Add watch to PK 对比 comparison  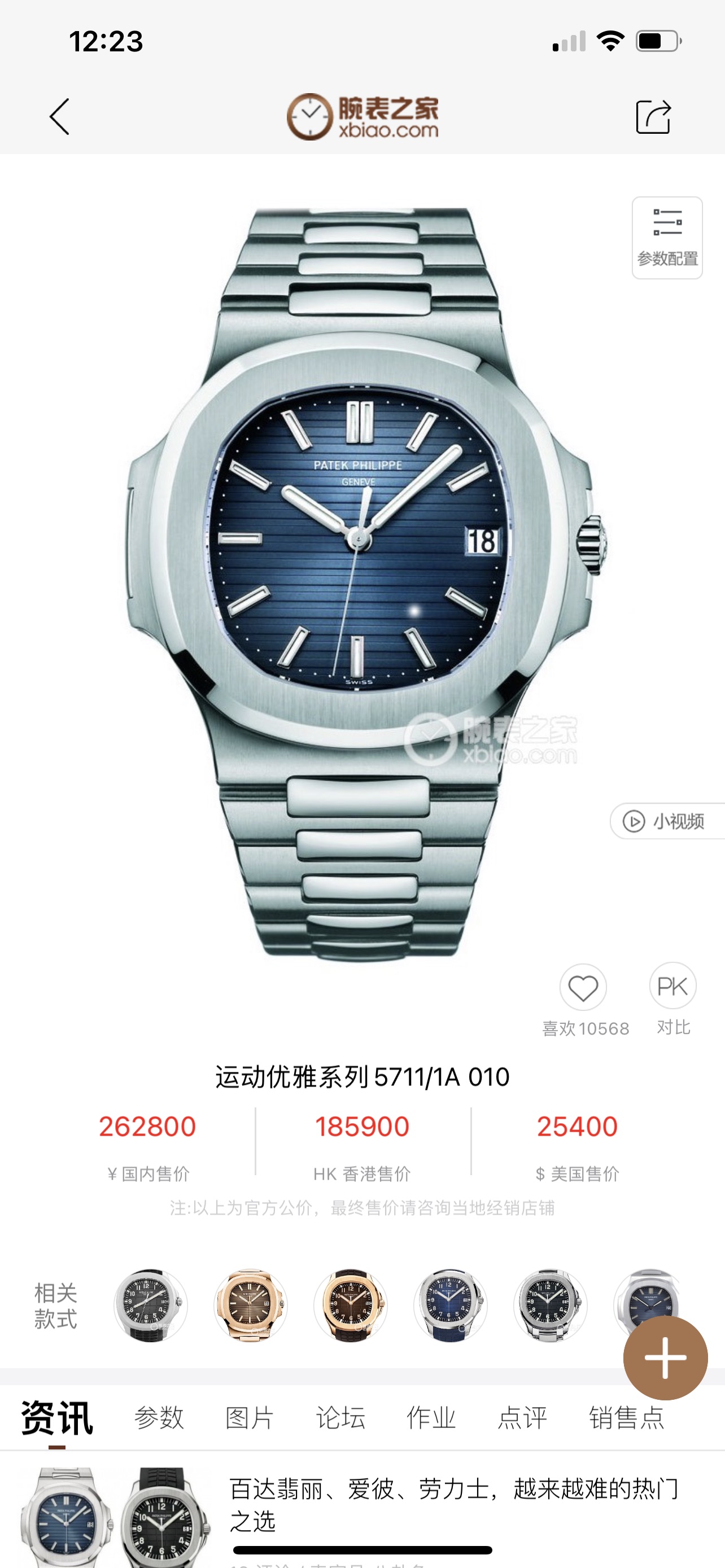672,987
